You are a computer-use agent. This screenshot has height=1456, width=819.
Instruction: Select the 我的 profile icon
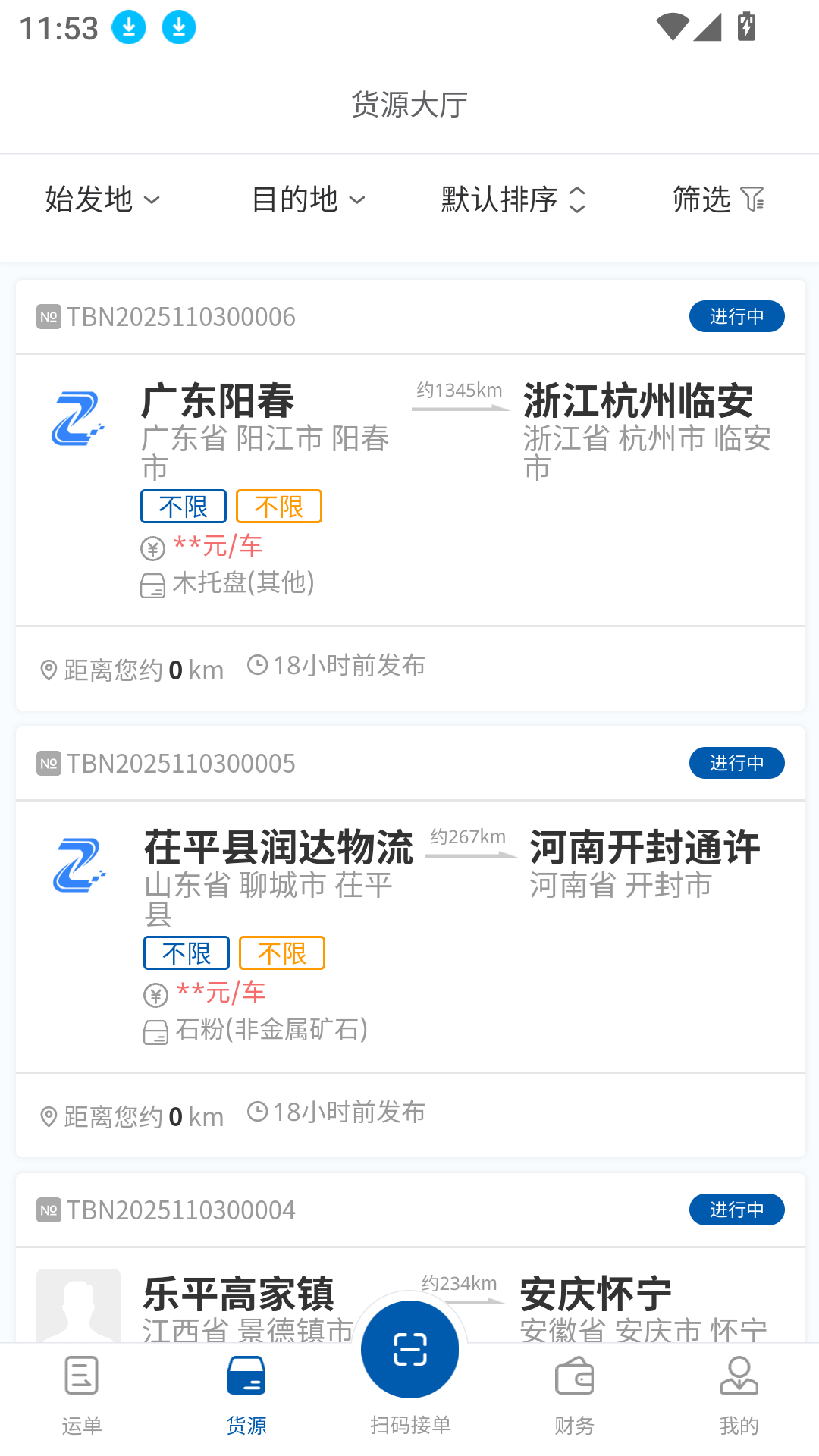click(737, 1375)
